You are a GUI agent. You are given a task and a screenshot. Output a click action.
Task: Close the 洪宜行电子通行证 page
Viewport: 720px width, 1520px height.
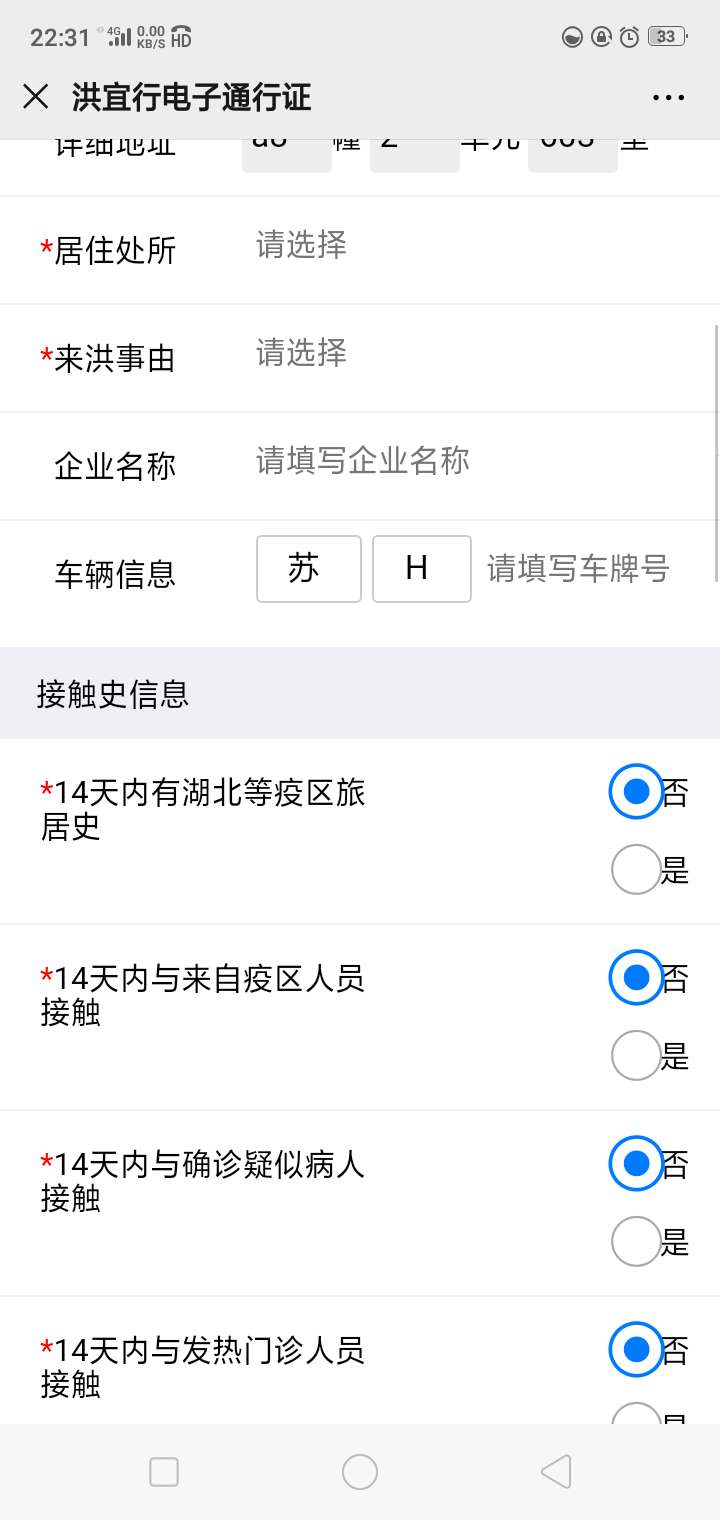pyautogui.click(x=36, y=96)
